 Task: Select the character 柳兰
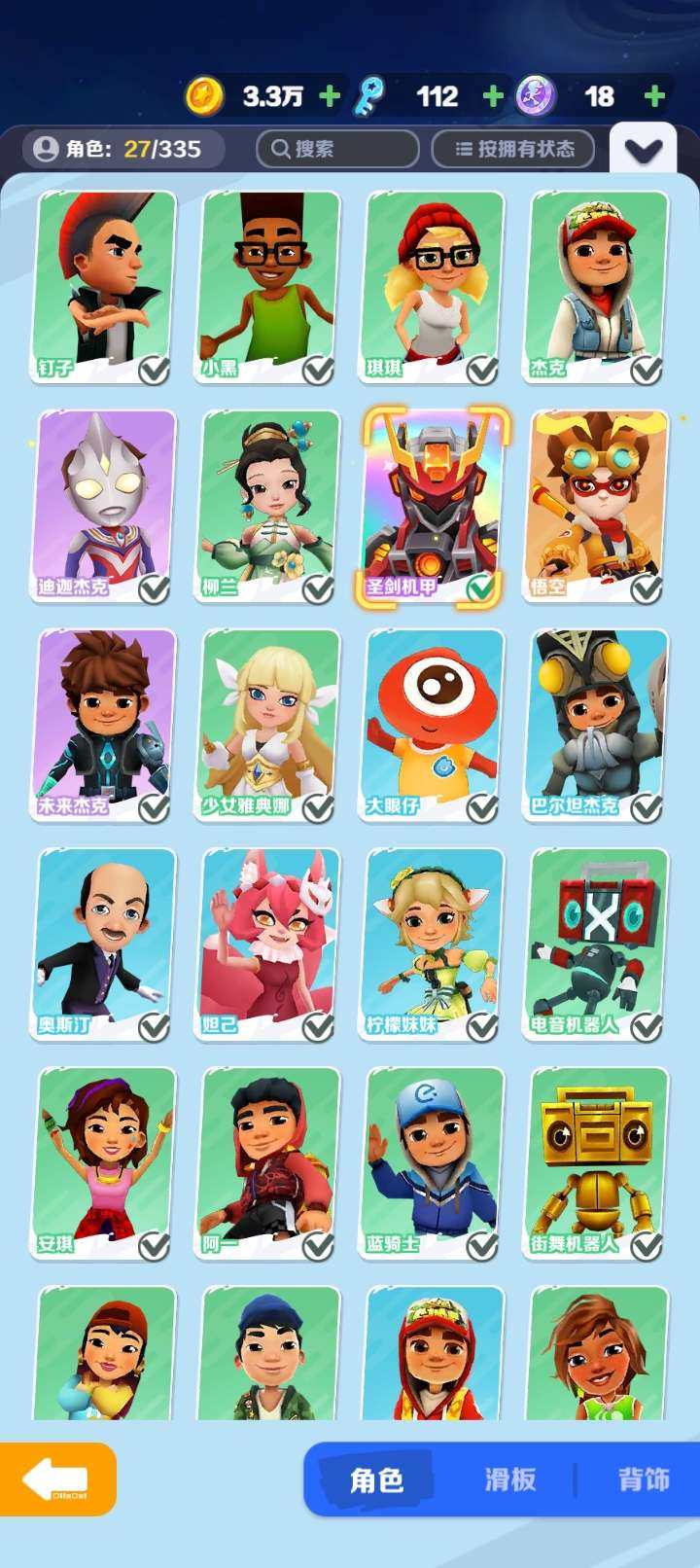tap(269, 505)
